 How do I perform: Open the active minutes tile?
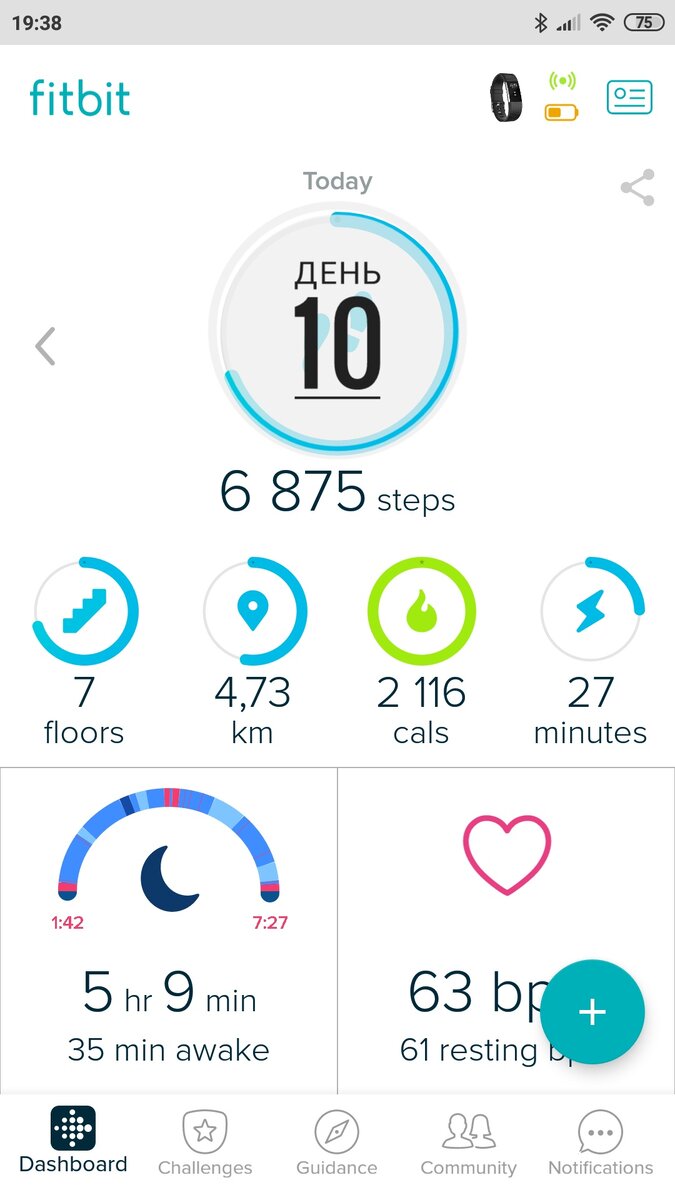pyautogui.click(x=590, y=652)
